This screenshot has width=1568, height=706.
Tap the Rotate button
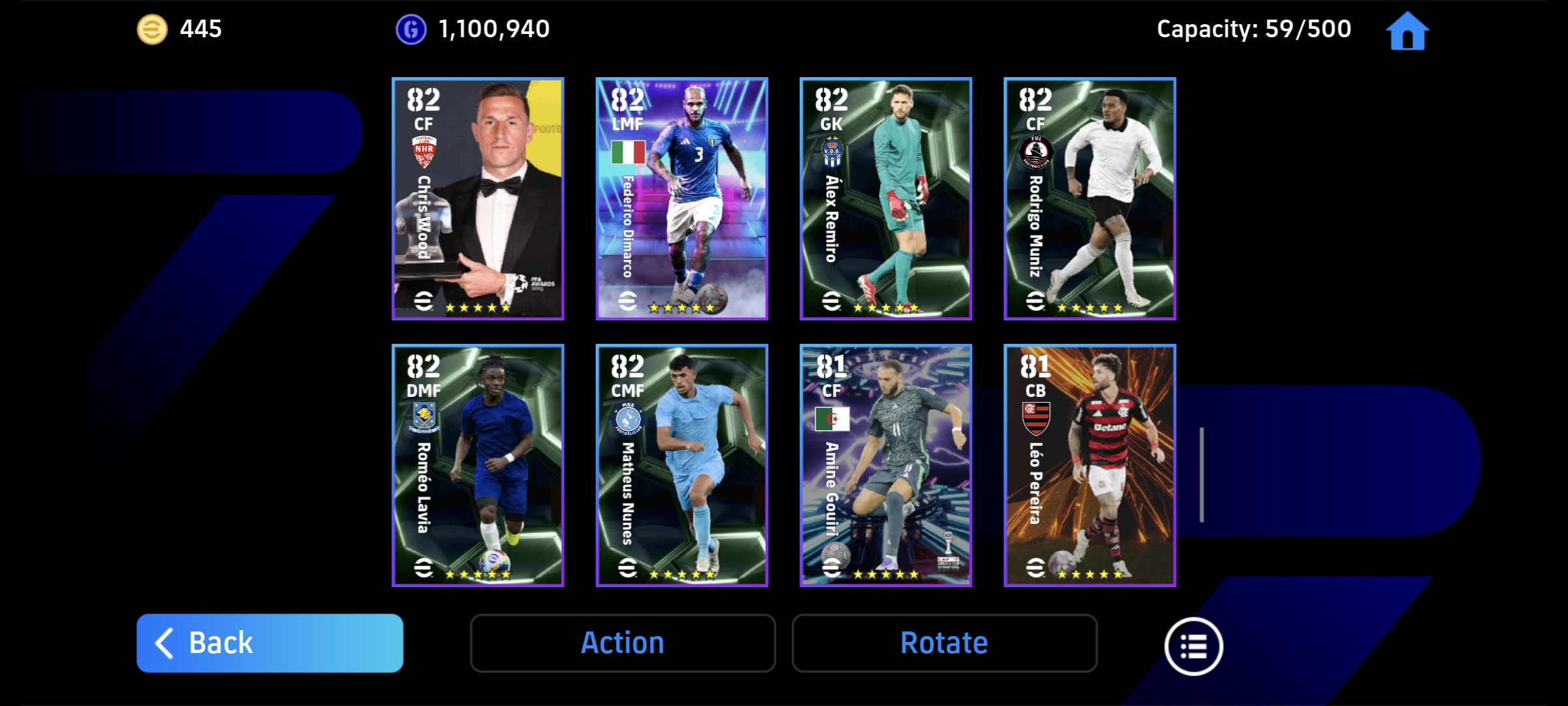click(944, 643)
